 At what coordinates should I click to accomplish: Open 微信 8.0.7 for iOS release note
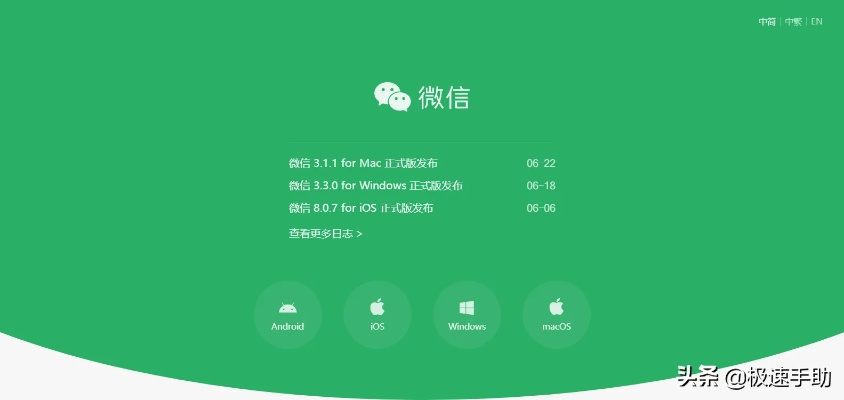tap(360, 209)
